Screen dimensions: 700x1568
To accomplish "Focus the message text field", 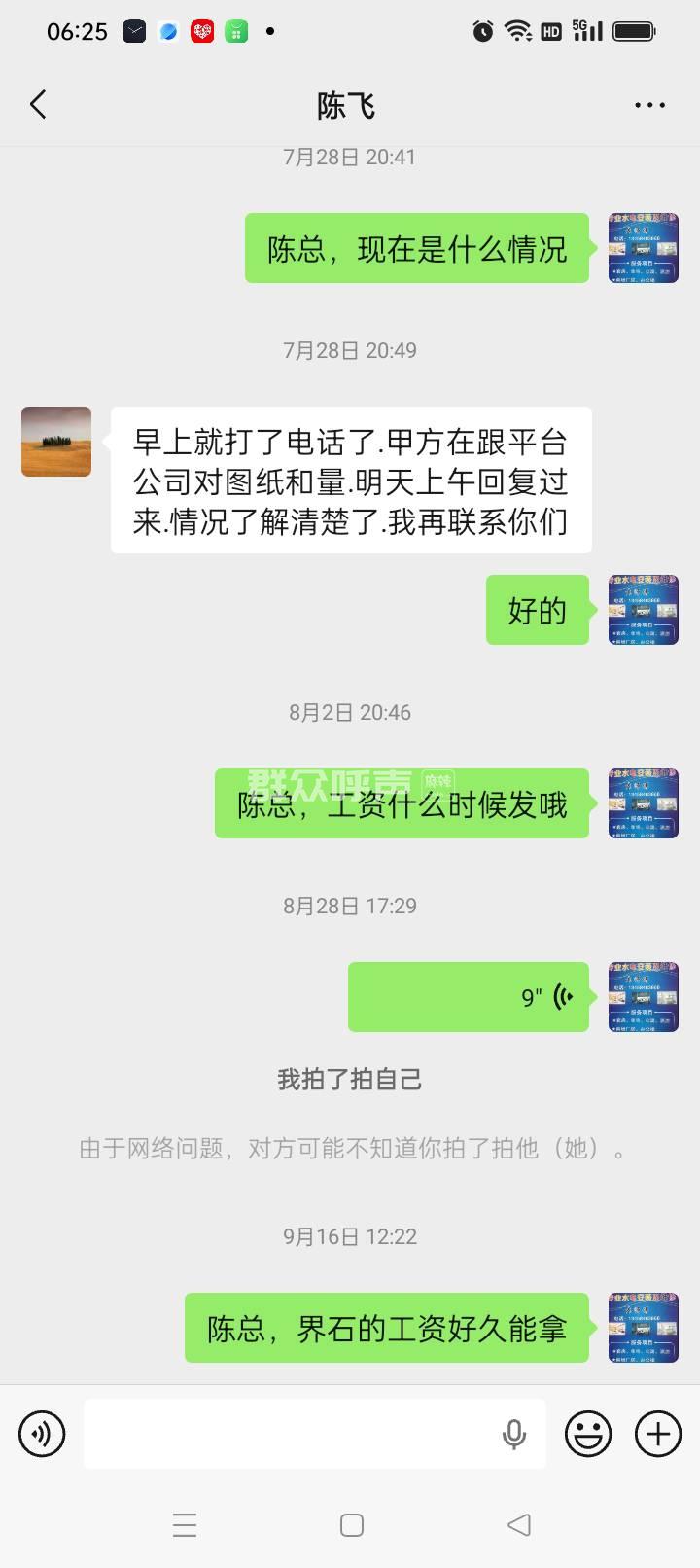I will click(292, 1434).
